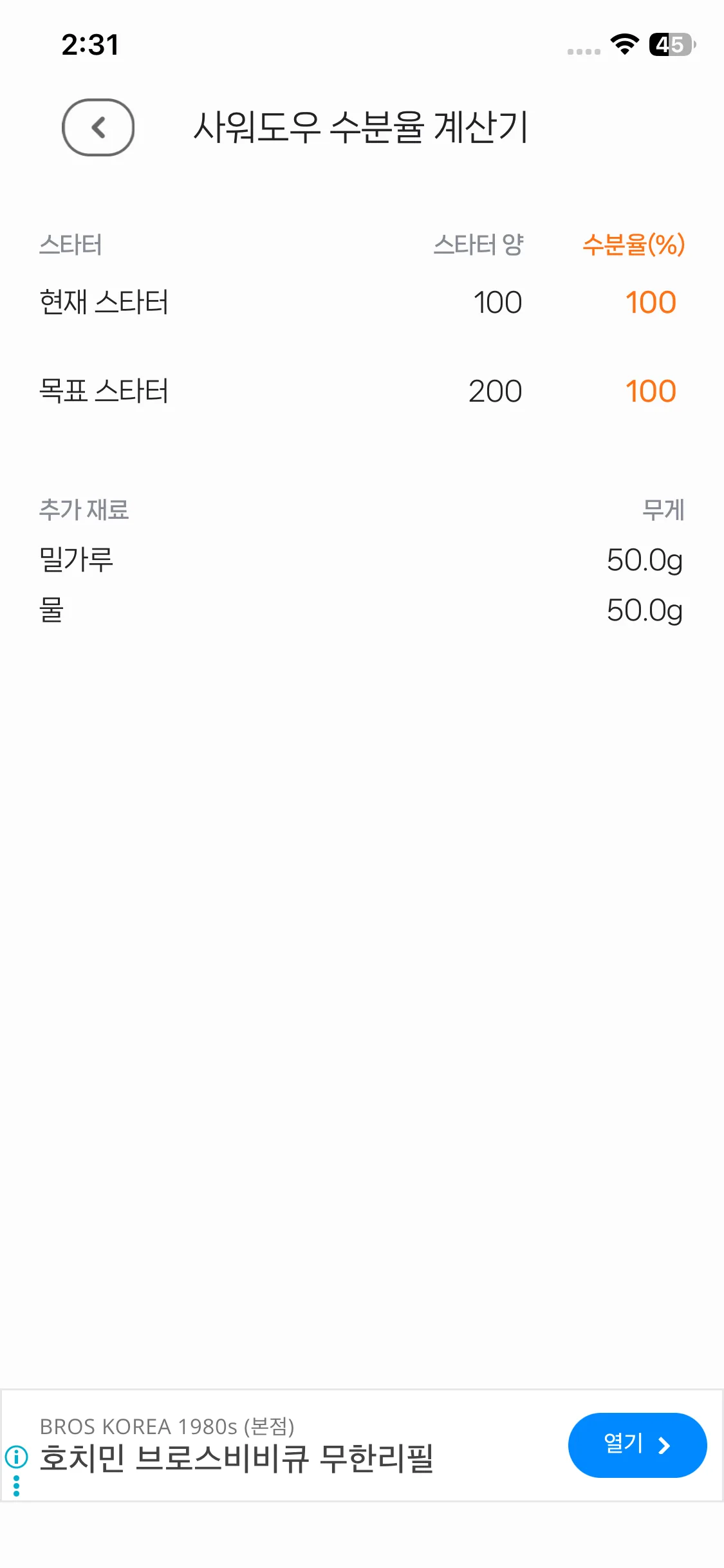Edit the 현재 스타터 amount of 100
Viewport: 724px width, 1568px height.
point(498,301)
